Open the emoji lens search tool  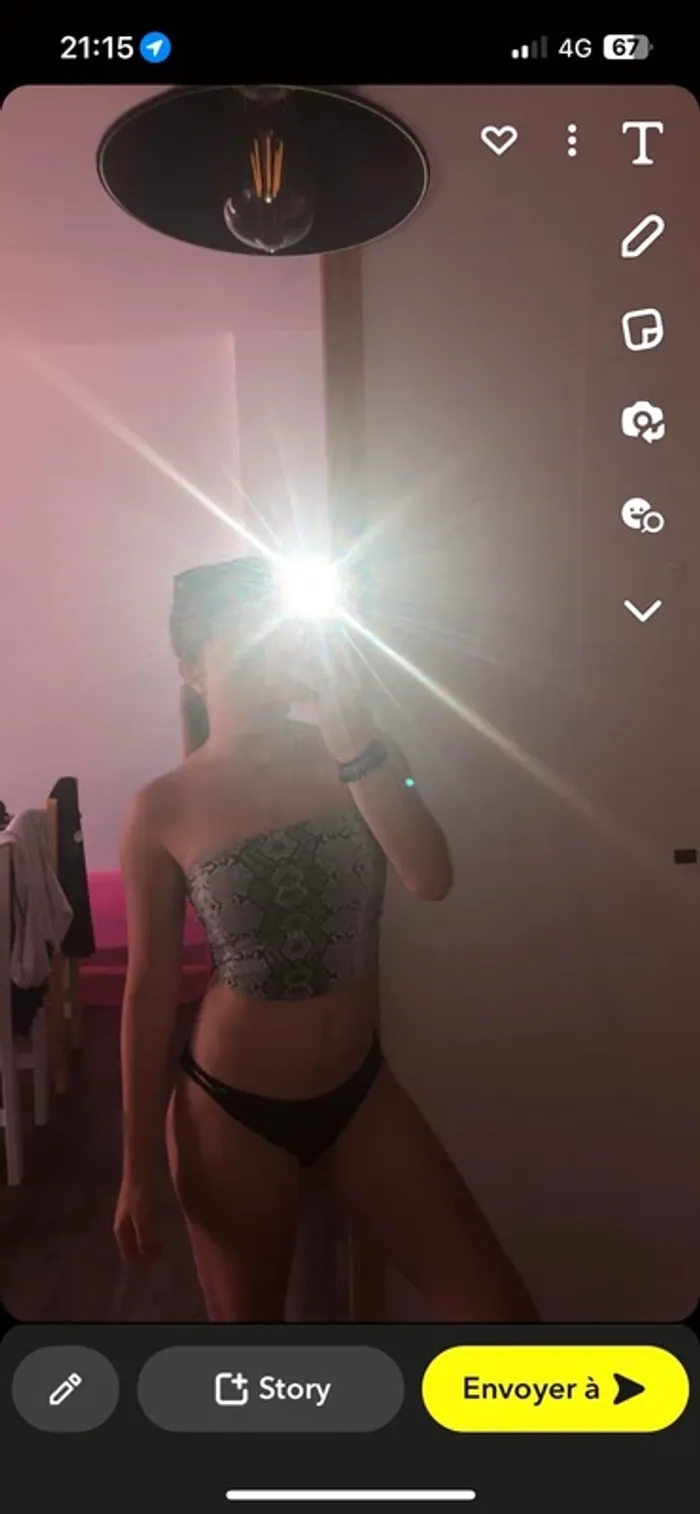pyautogui.click(x=642, y=516)
